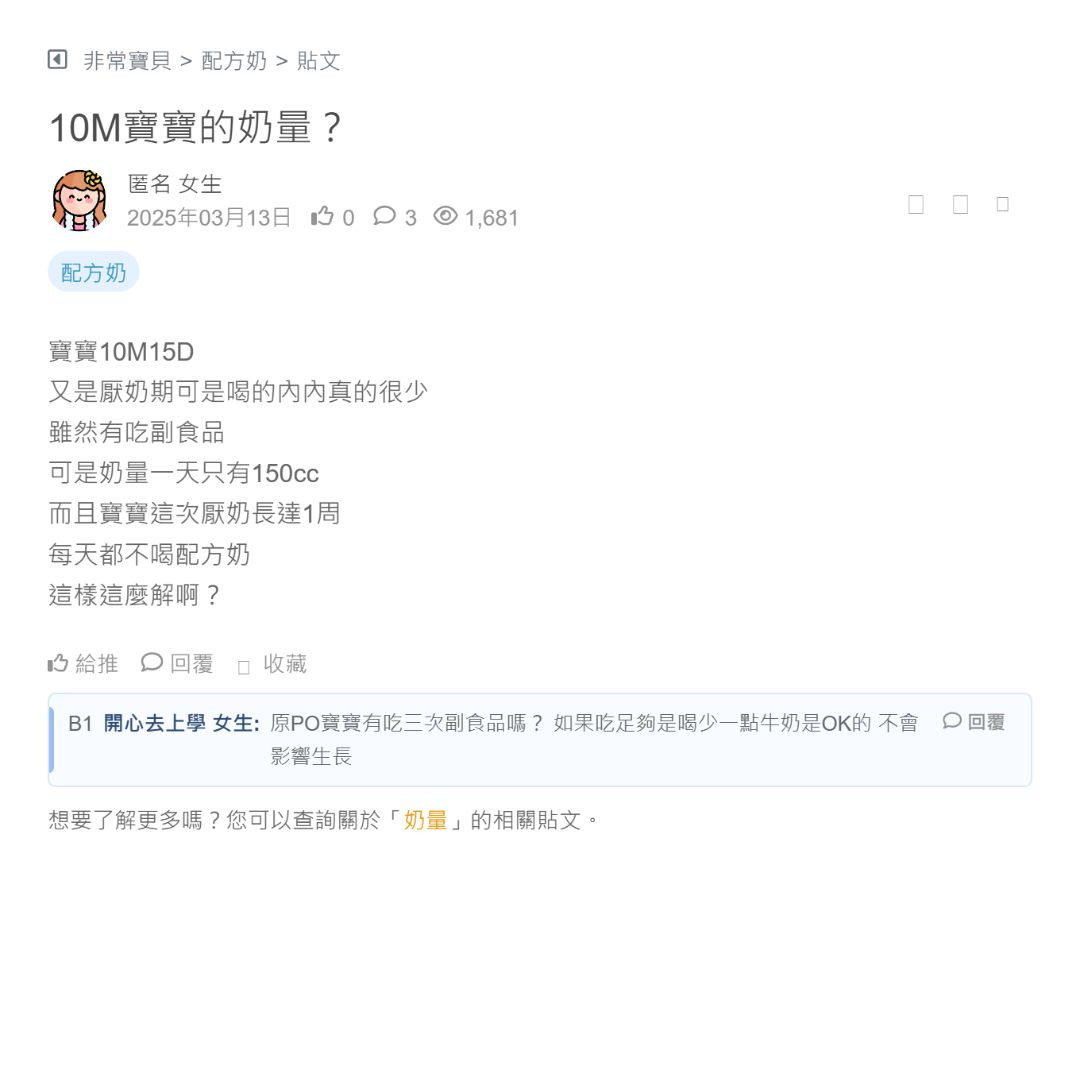Save the post with 收藏

pyautogui.click(x=272, y=664)
